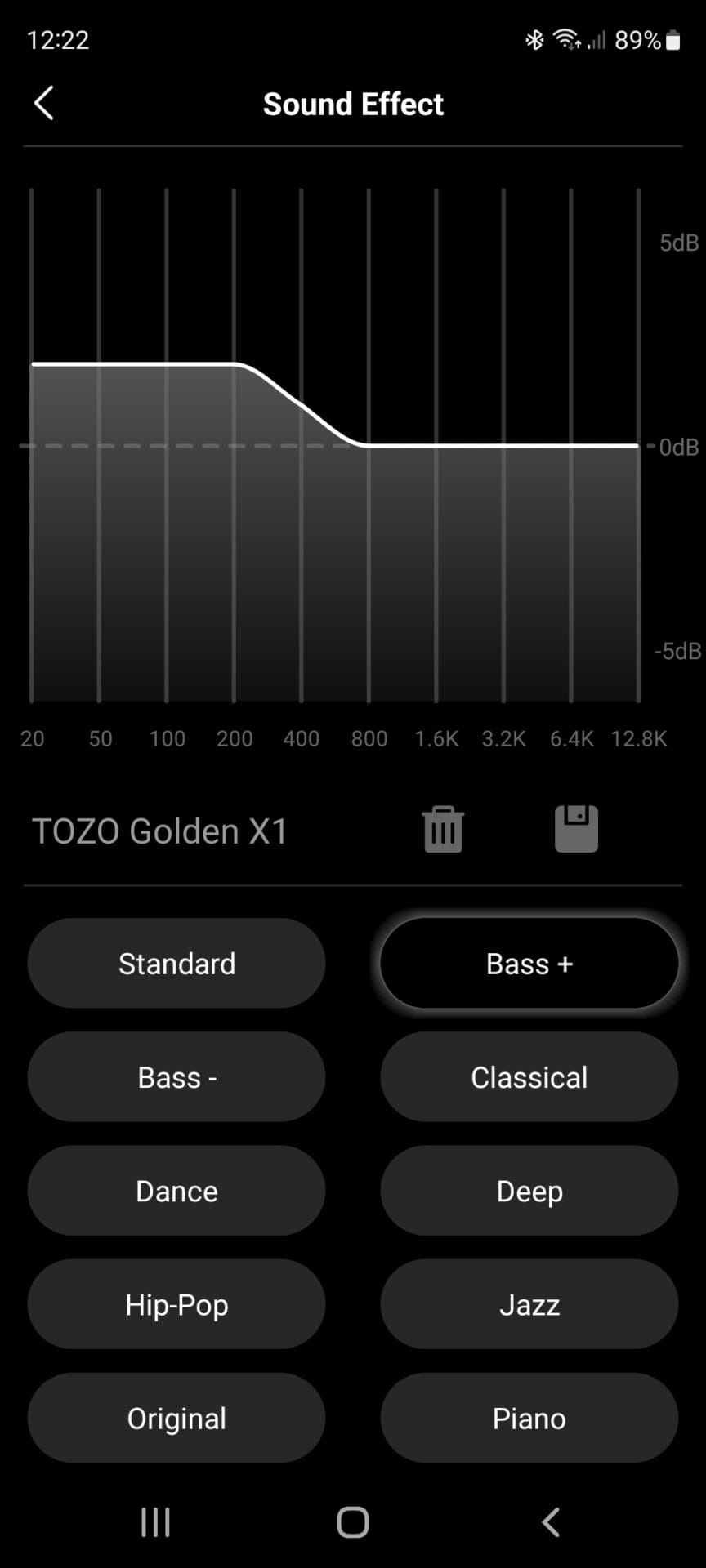Screen dimensions: 706x1568
Task: Select the Piano sound preset
Action: point(529,1418)
